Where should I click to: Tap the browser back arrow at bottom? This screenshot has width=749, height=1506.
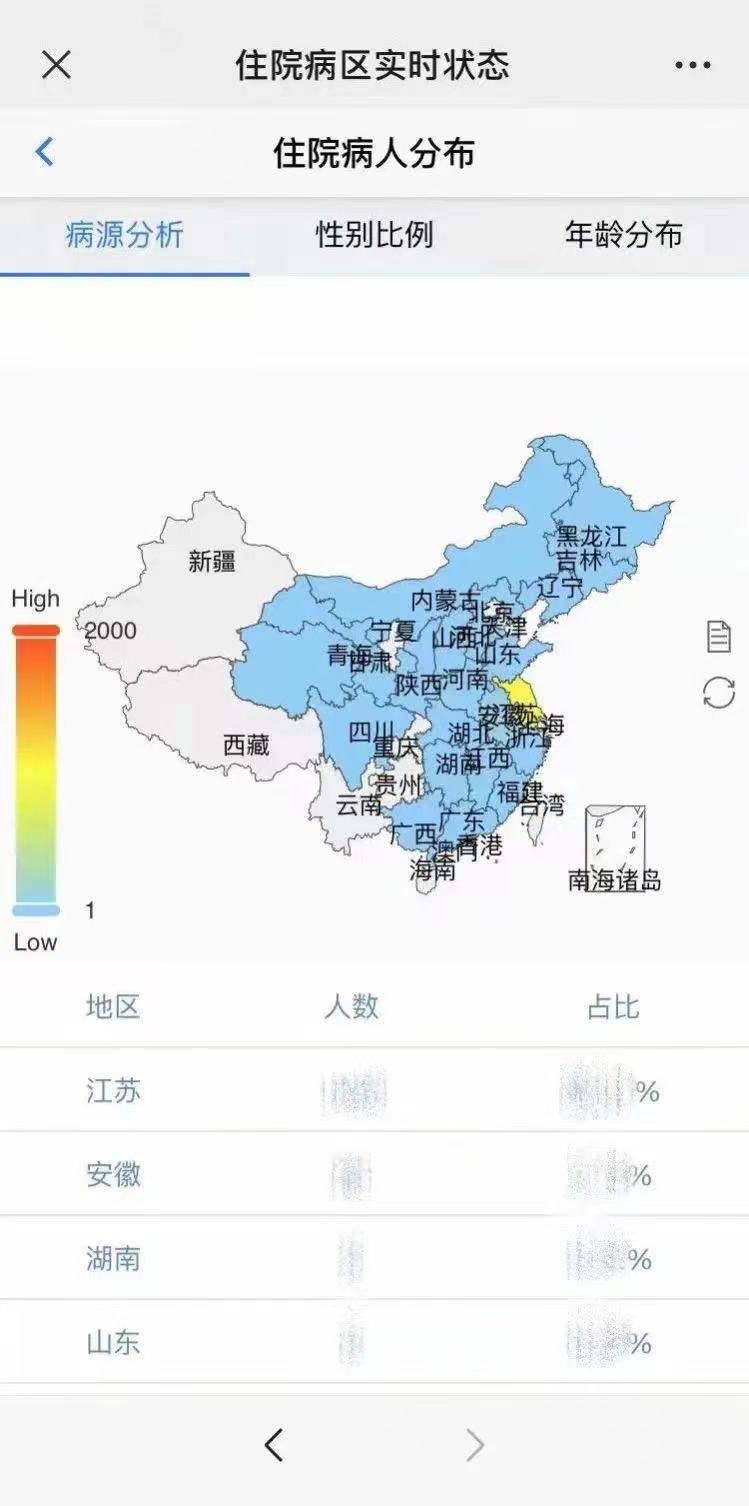coord(273,1444)
